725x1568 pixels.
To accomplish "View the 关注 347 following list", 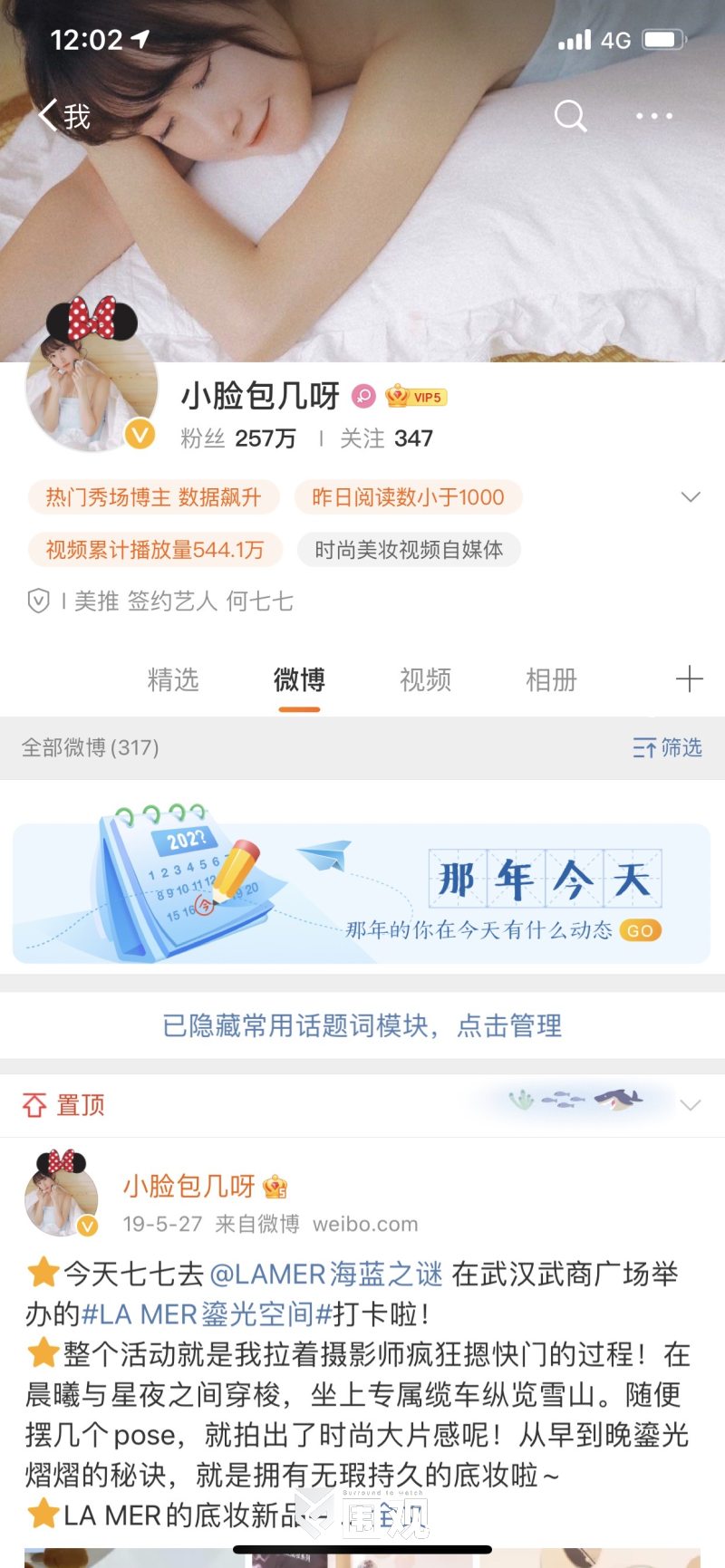I will [x=386, y=438].
